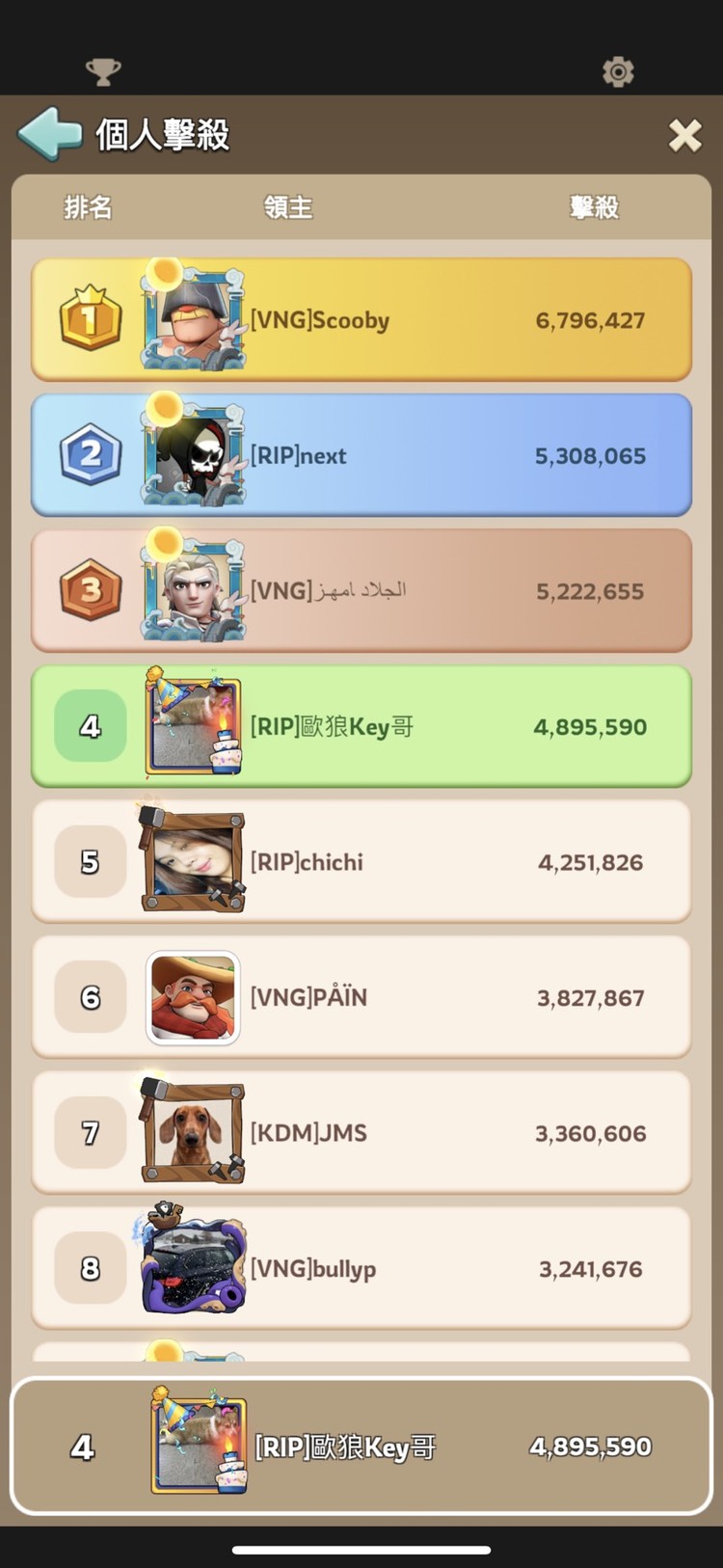This screenshot has width=723, height=1568.
Task: Open [RIP]chichi's ranking row
Action: 361,861
